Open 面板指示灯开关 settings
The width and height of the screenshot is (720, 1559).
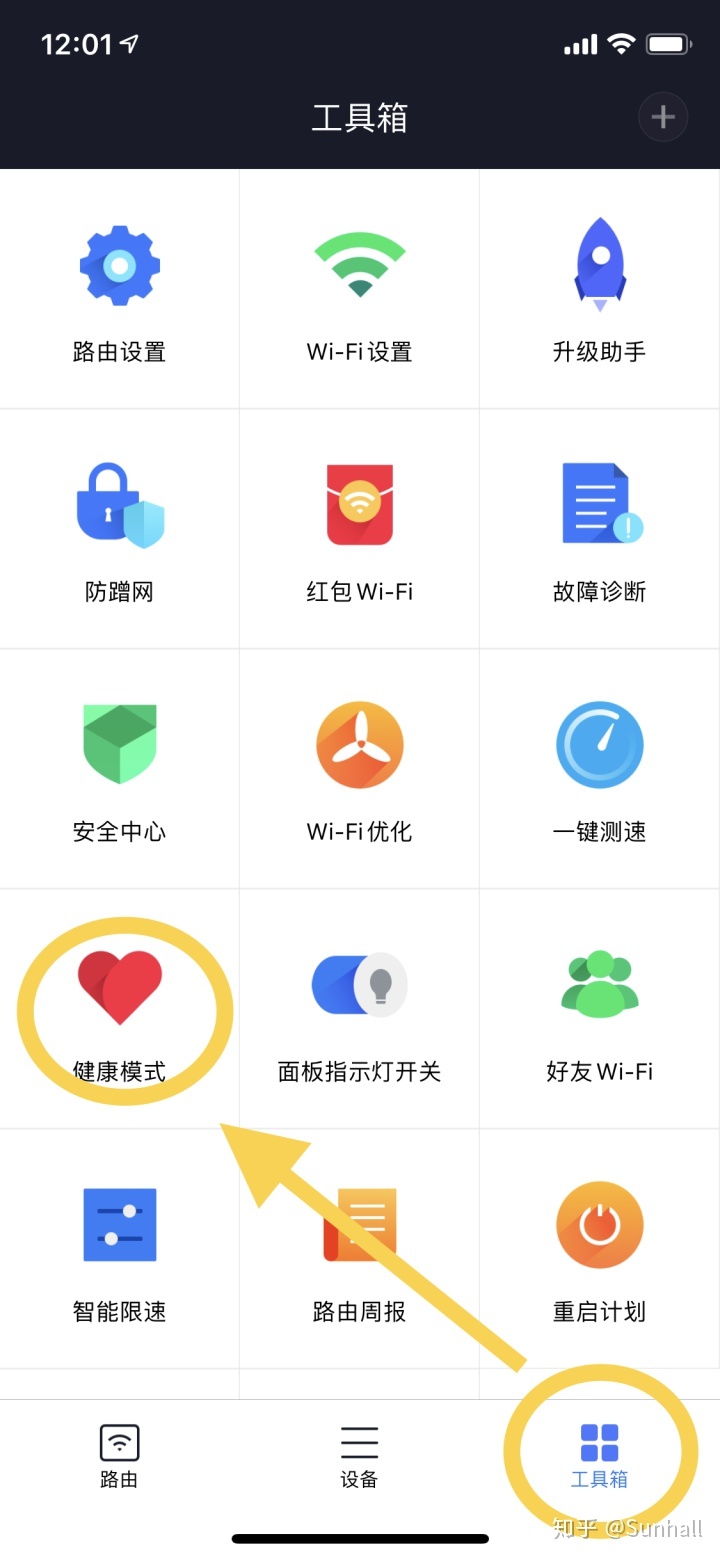pos(360,1009)
